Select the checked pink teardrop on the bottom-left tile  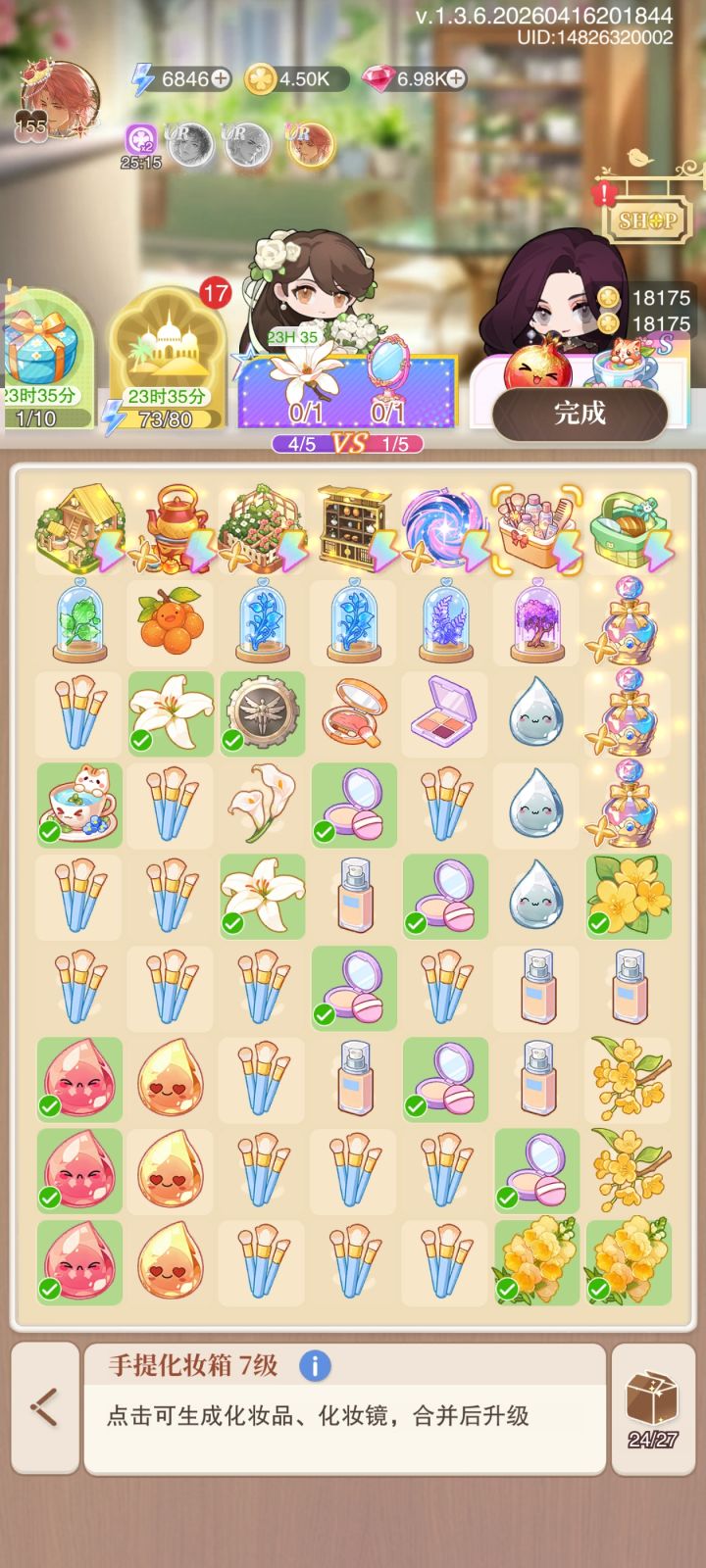78,1264
